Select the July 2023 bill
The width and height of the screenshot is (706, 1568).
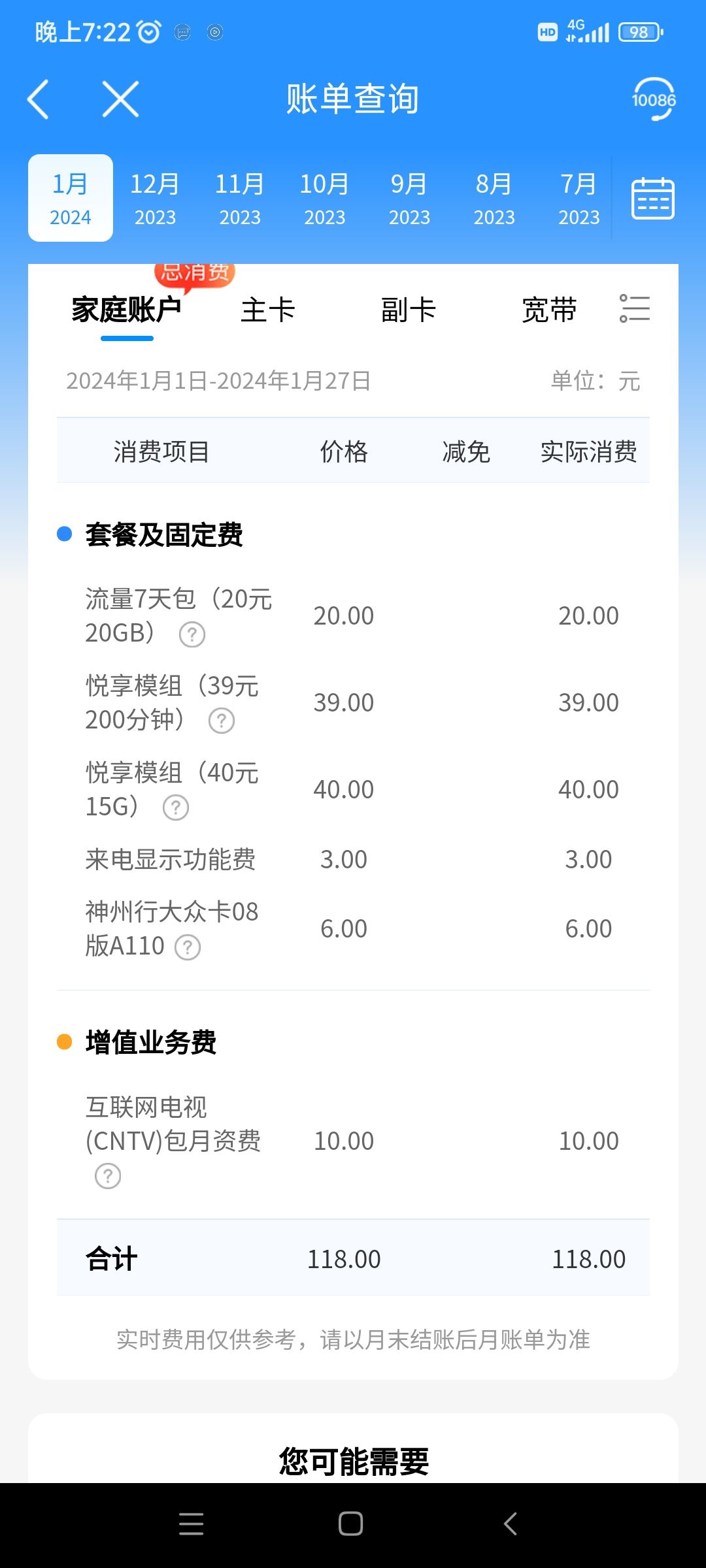[x=579, y=198]
